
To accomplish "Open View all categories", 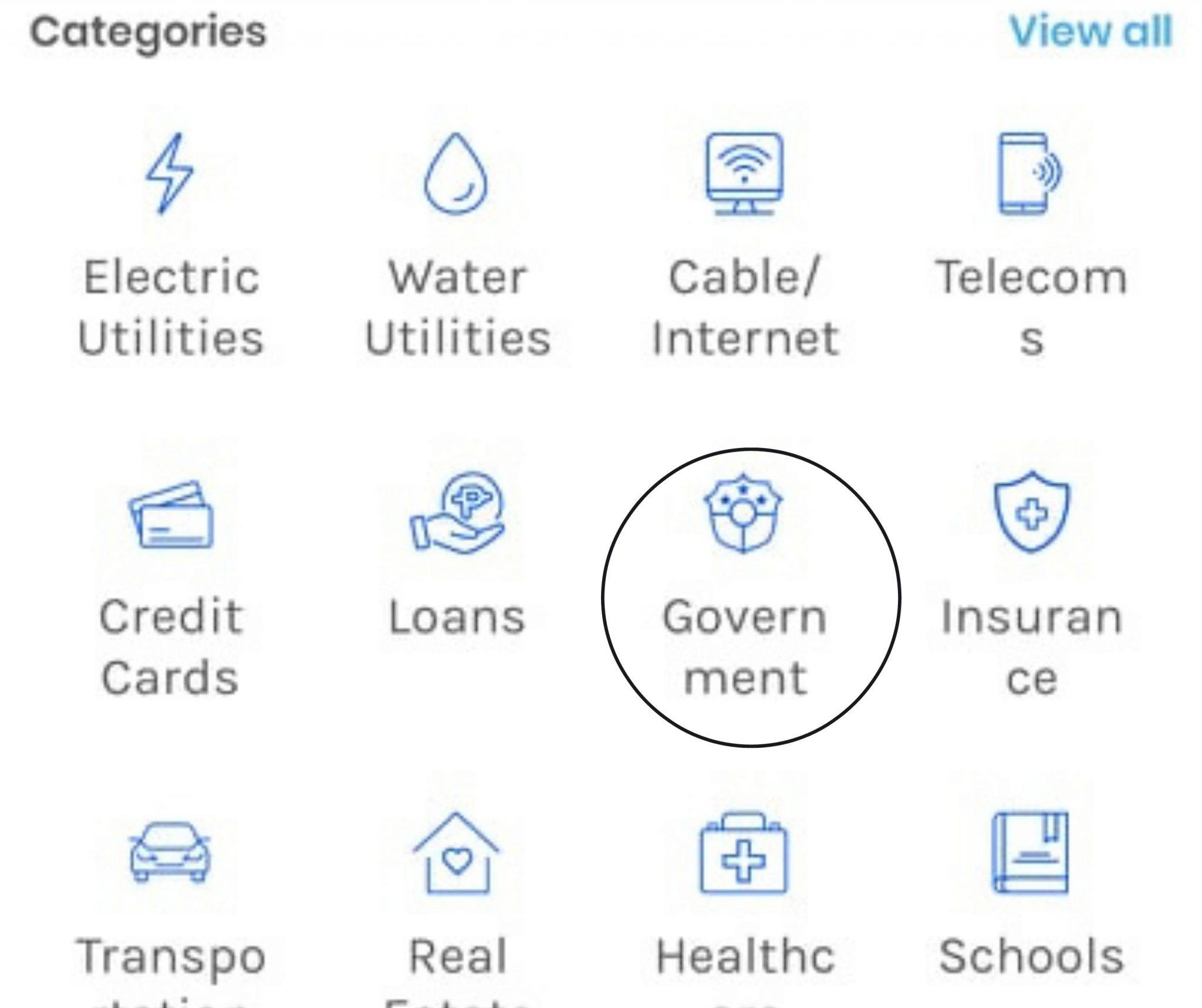I will (x=1090, y=31).
